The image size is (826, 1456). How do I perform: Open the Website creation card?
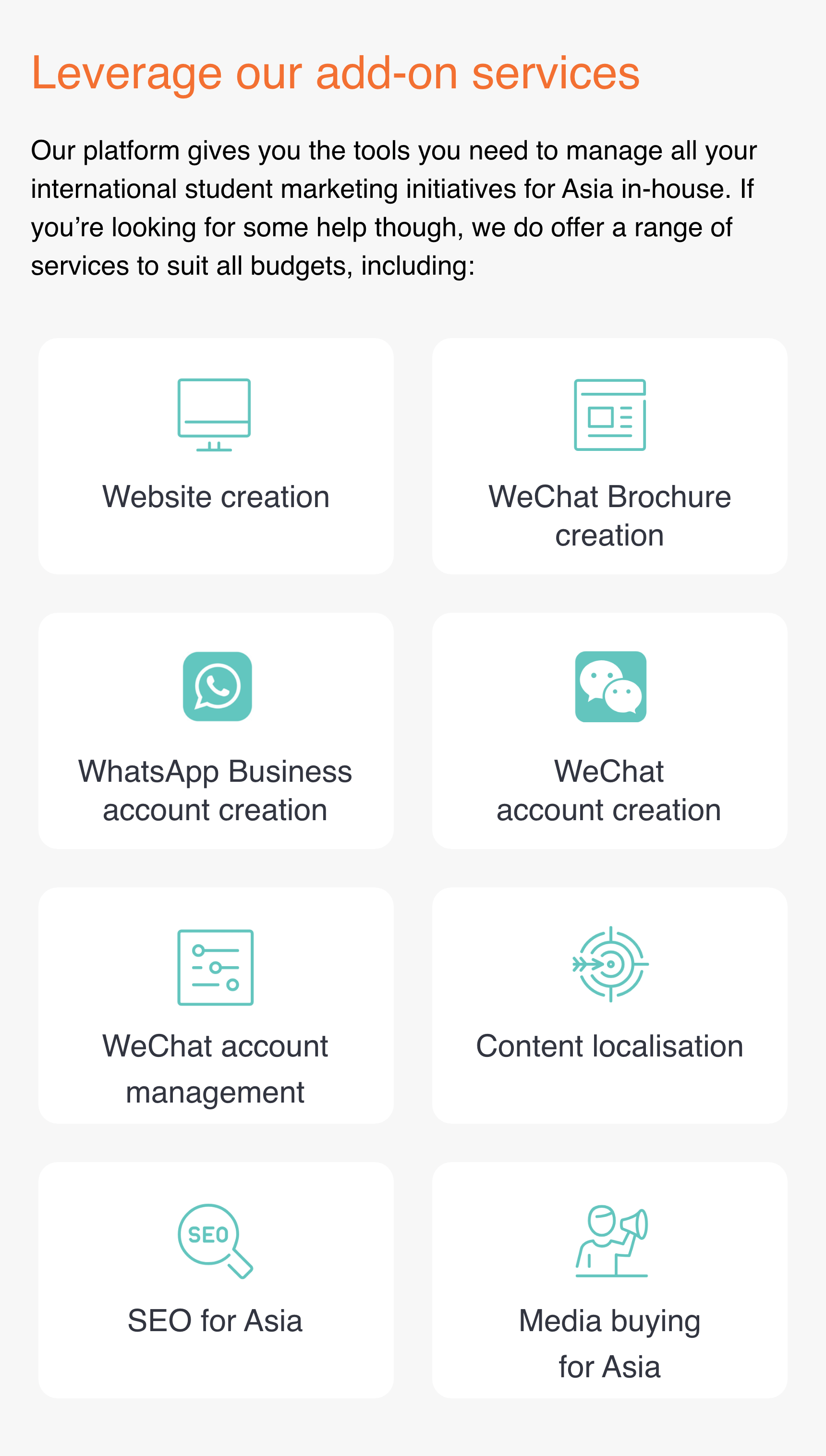click(x=216, y=456)
